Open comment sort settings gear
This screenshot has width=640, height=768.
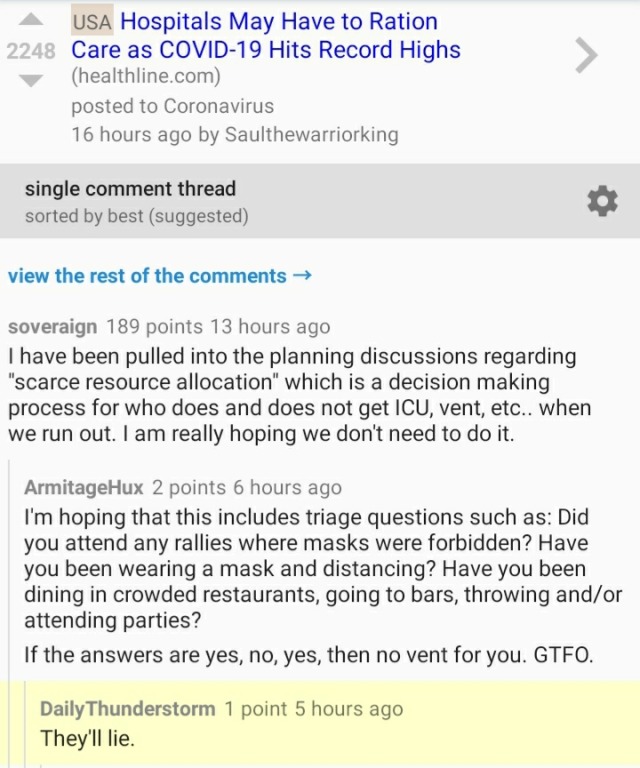601,202
